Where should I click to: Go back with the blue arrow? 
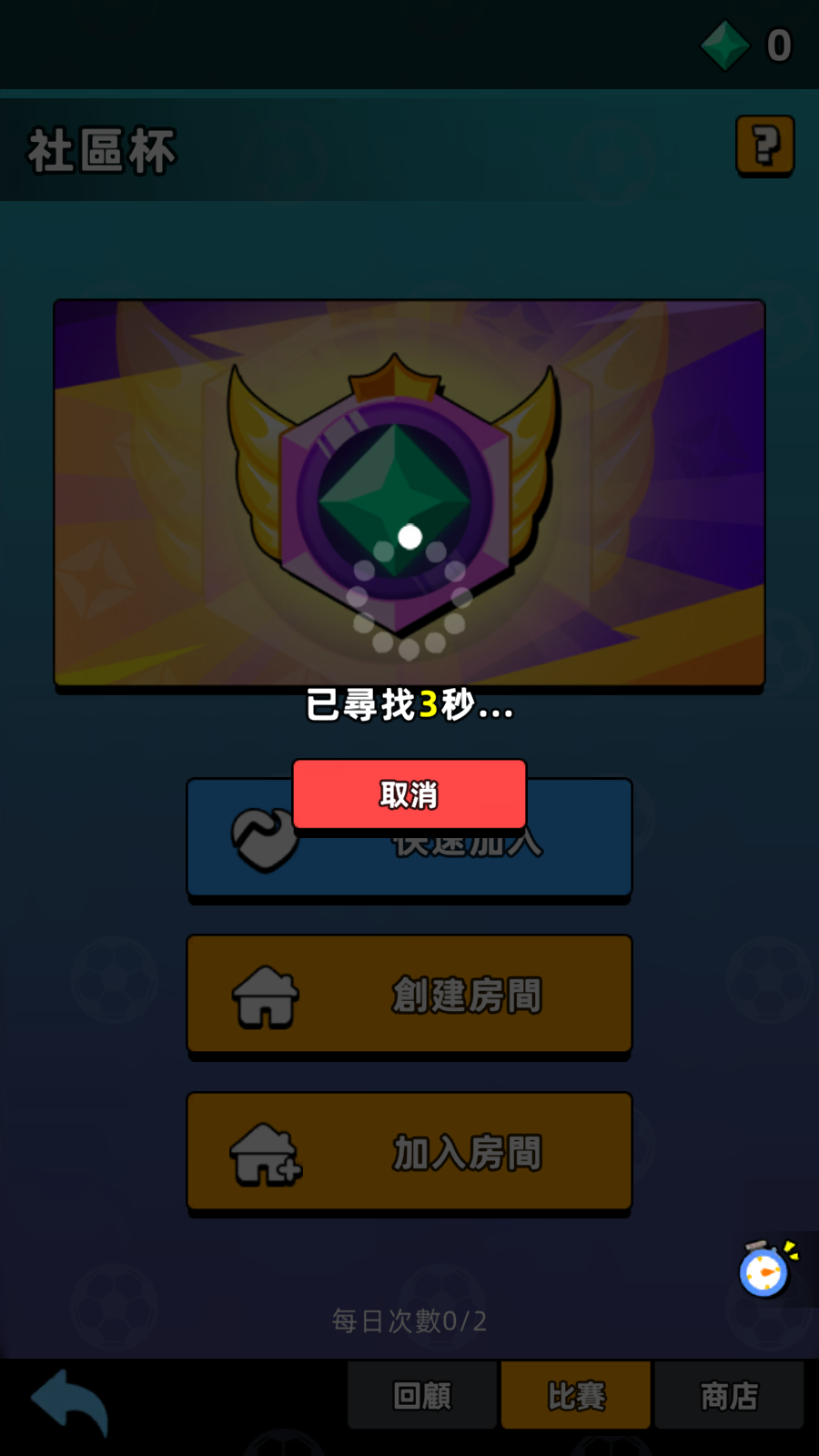pos(71,1401)
